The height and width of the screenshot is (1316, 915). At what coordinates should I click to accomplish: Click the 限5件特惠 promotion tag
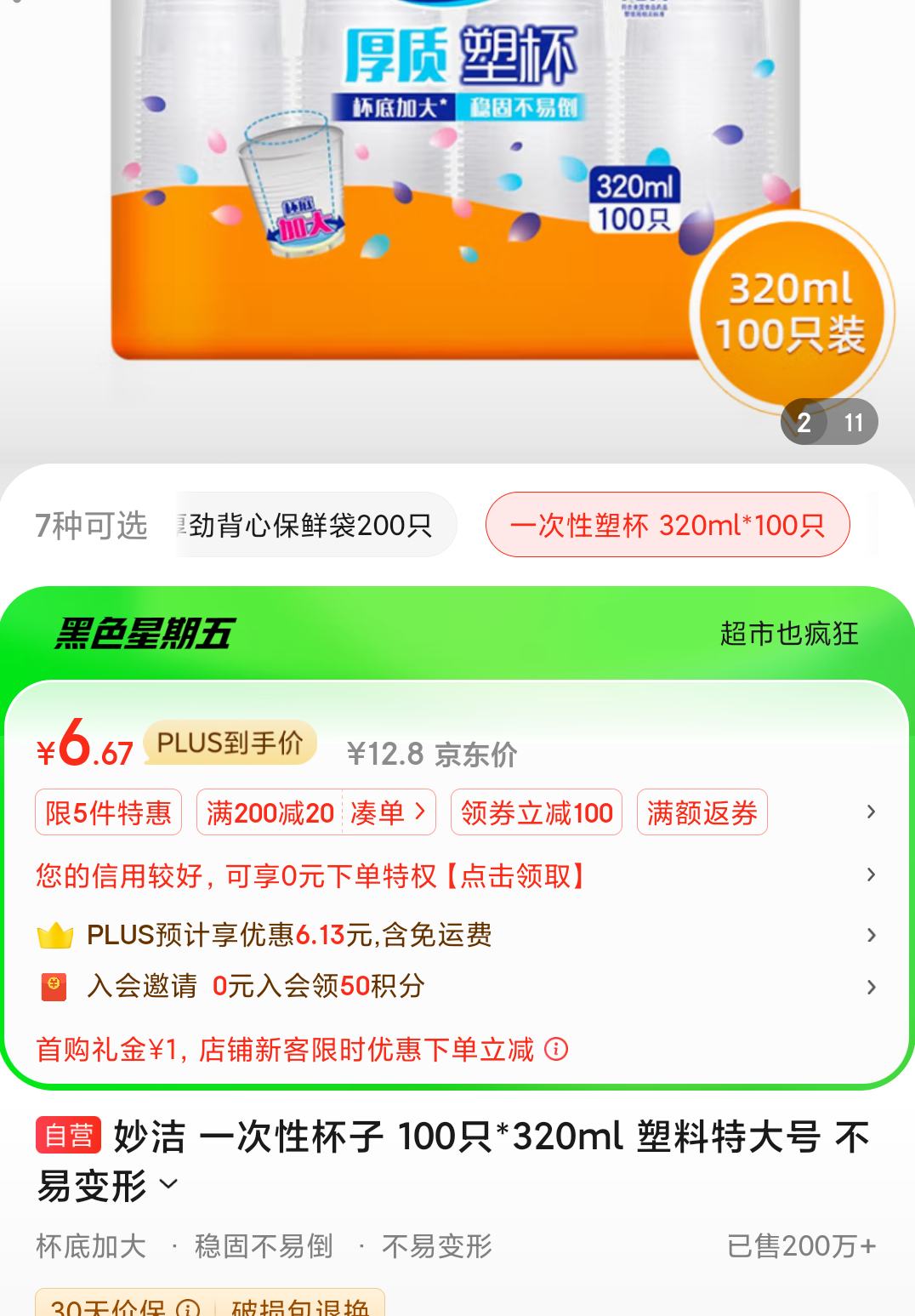coord(108,812)
